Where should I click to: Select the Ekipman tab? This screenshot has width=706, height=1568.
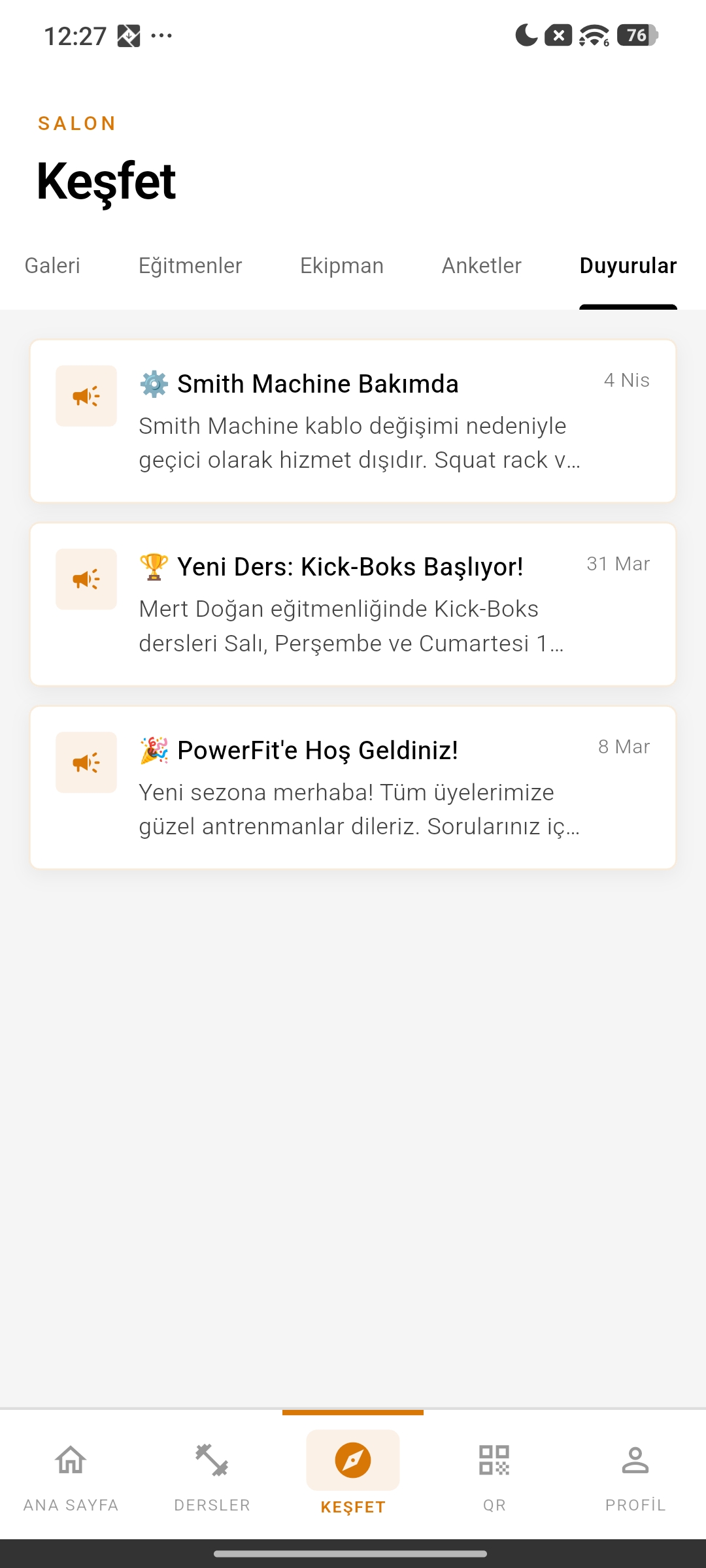pyautogui.click(x=341, y=266)
